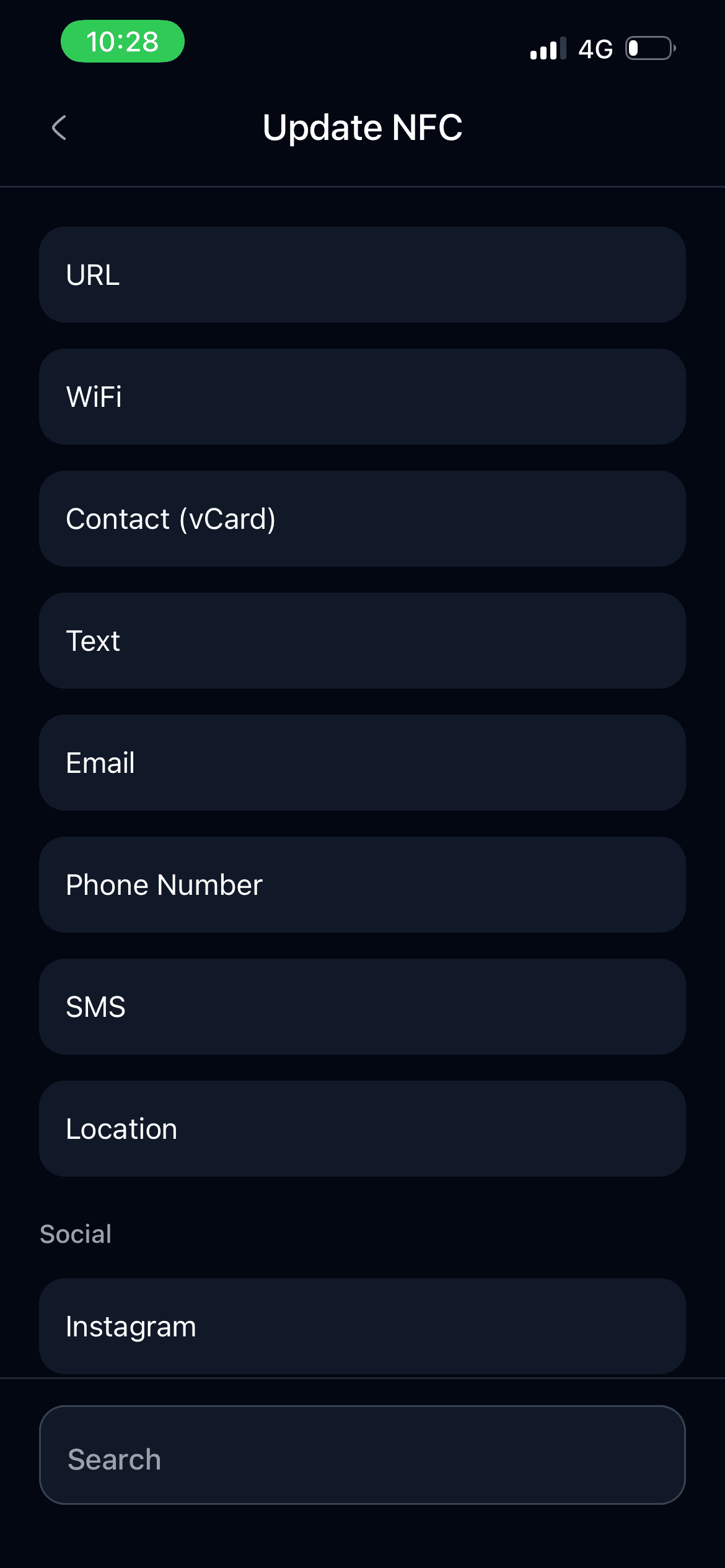Select the SMS option
The height and width of the screenshot is (1568, 725).
[x=362, y=1006]
